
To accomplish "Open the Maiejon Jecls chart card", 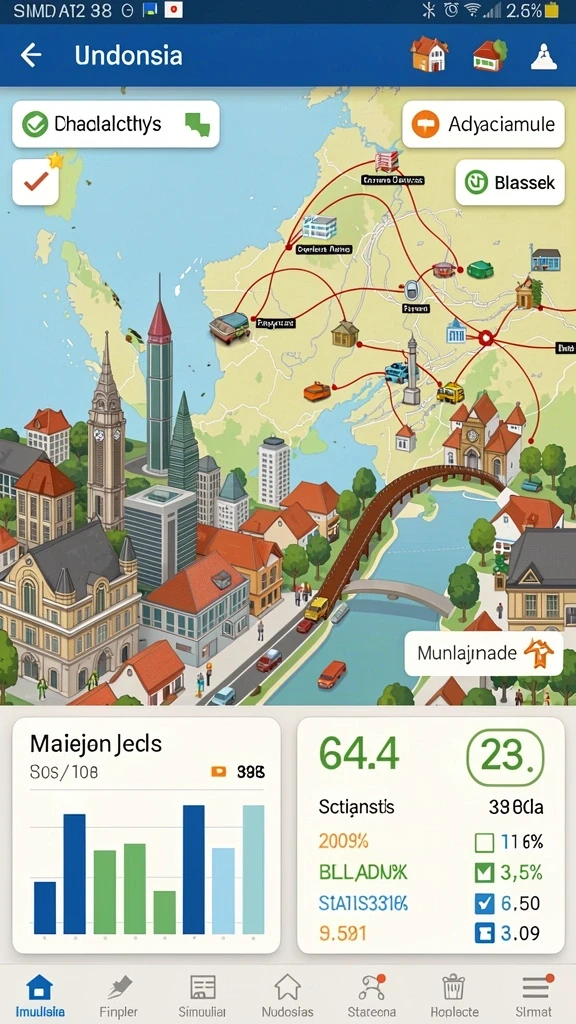I will [x=146, y=835].
